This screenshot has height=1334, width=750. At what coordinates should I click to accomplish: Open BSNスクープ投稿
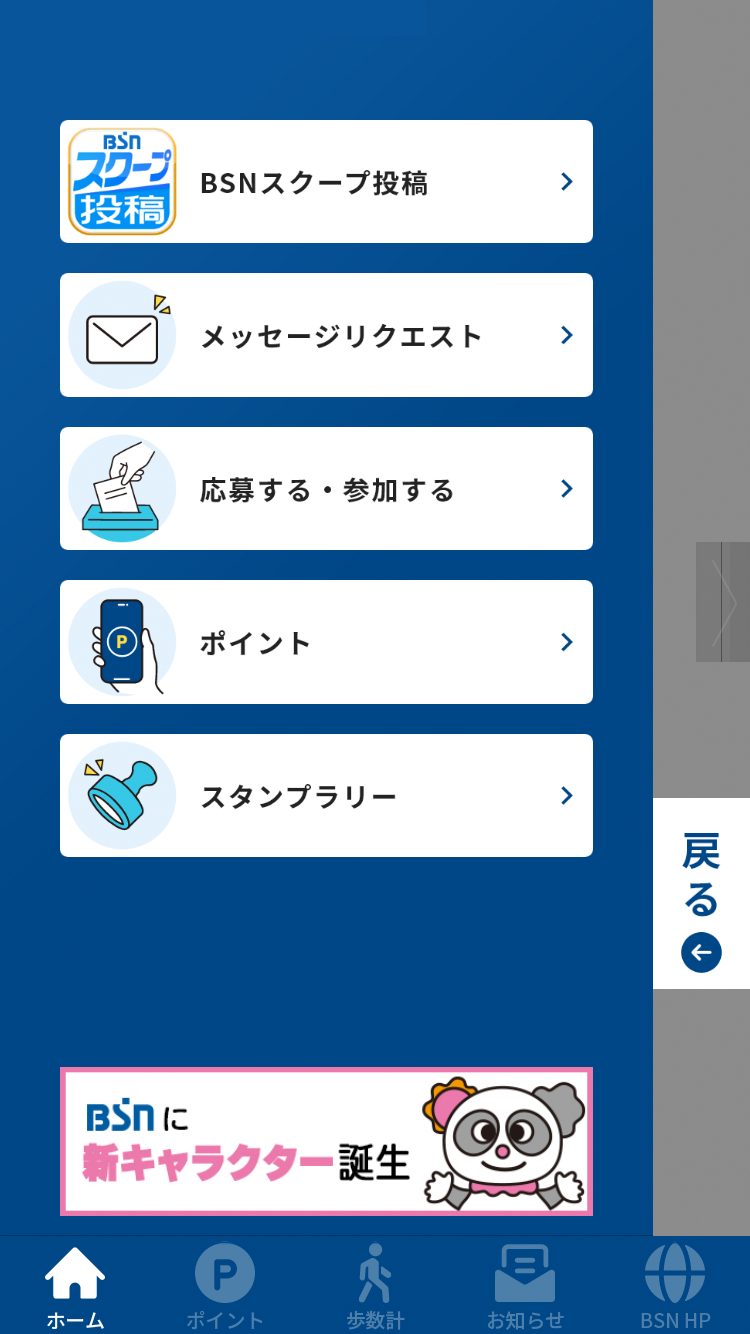click(326, 182)
